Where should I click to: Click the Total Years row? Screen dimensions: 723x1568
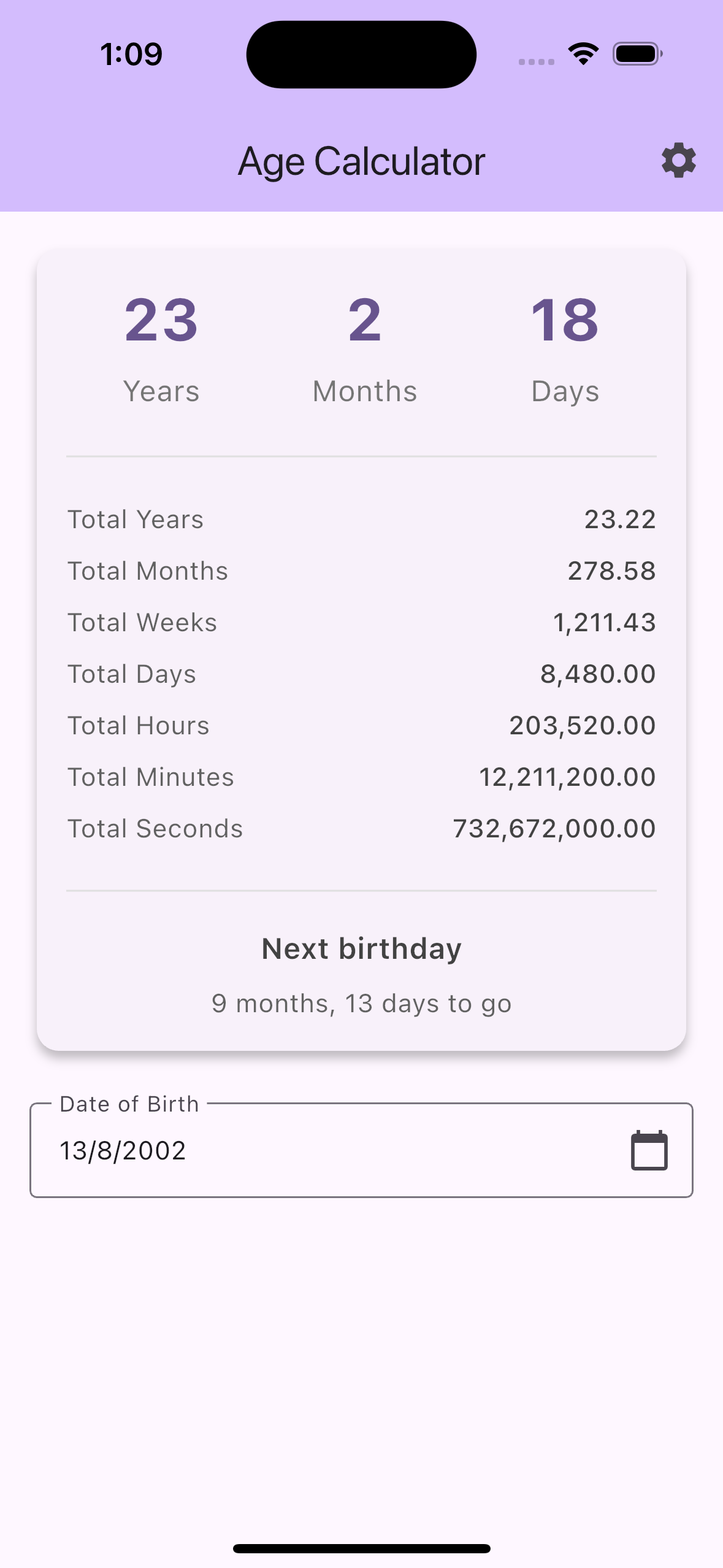point(136,519)
